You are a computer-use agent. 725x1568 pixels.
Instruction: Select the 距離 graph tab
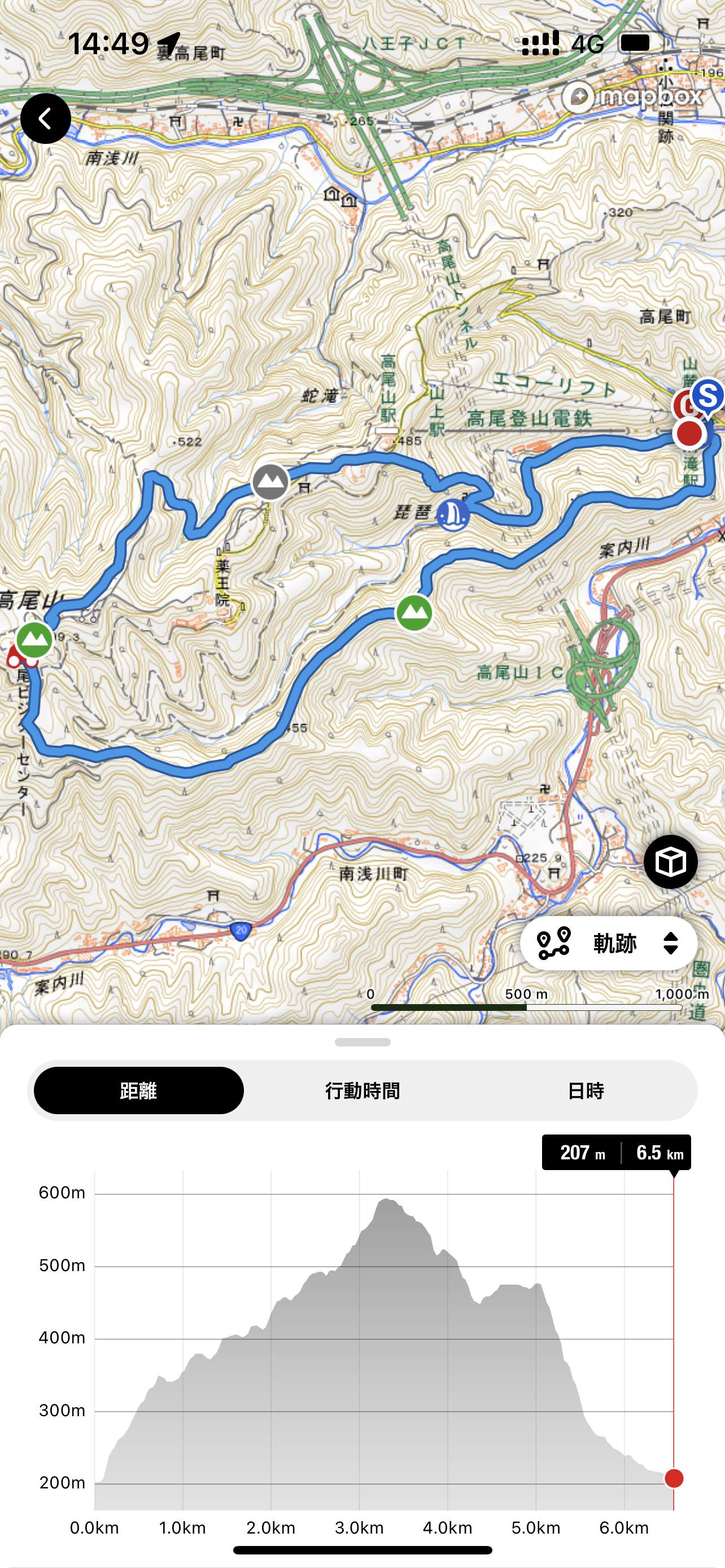coord(139,1090)
